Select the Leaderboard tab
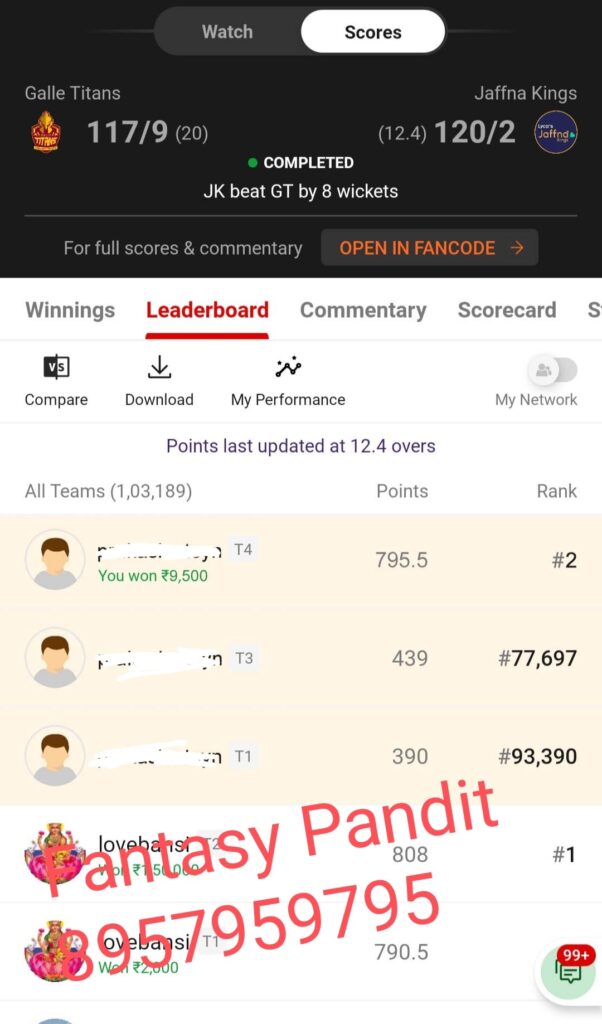 click(207, 310)
